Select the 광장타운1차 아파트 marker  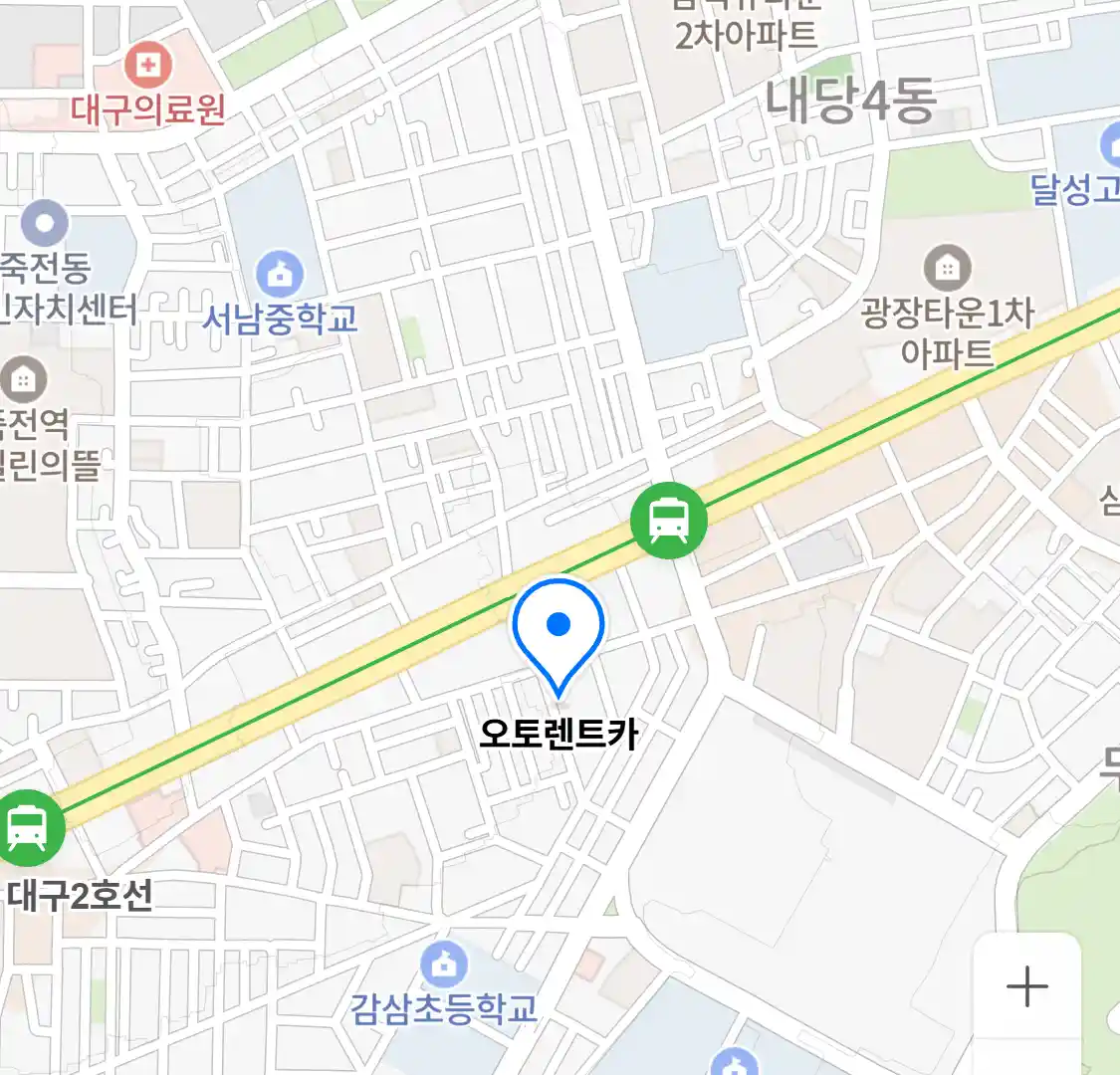(x=947, y=267)
